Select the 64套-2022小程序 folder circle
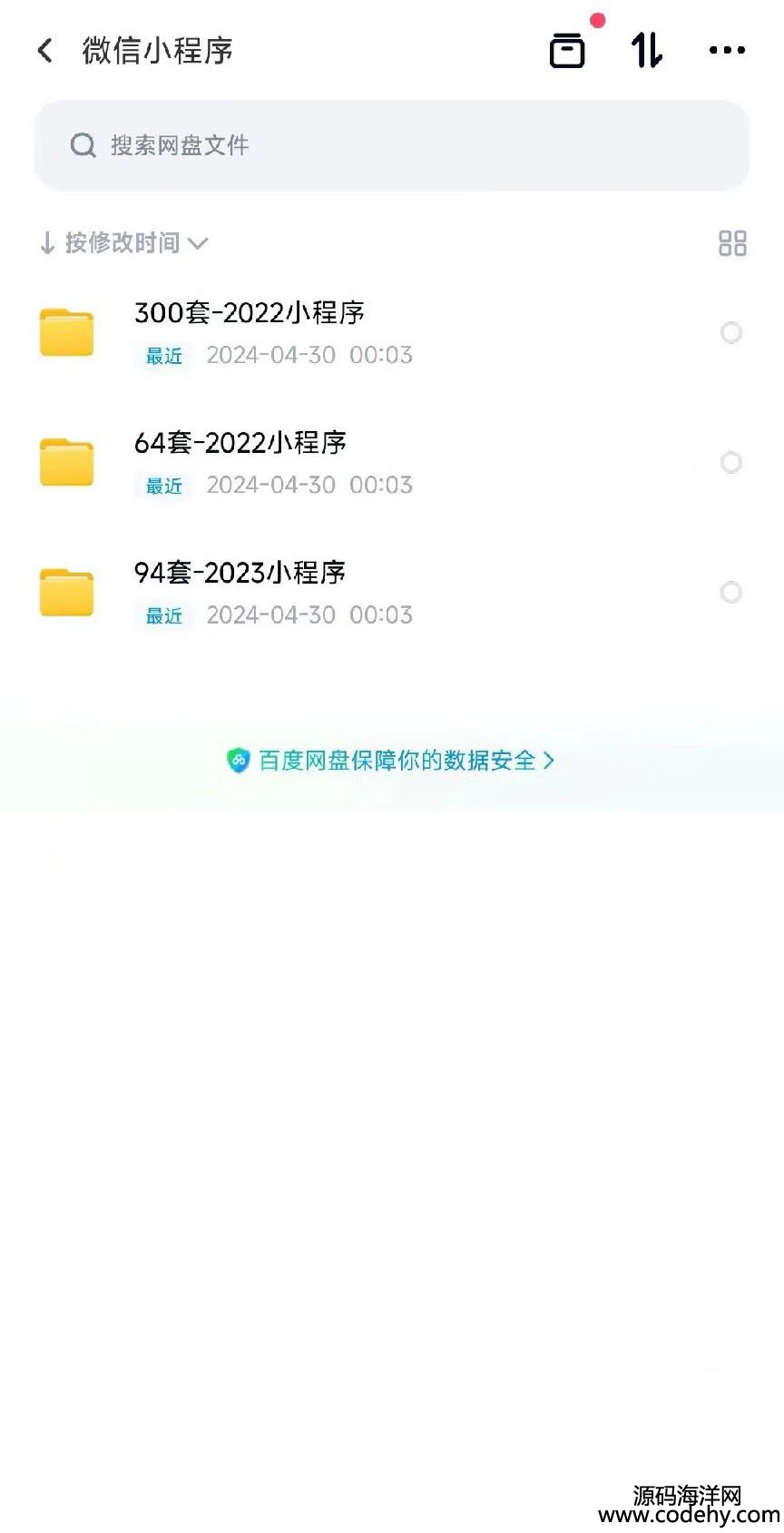The height and width of the screenshot is (1533, 784). (x=730, y=463)
